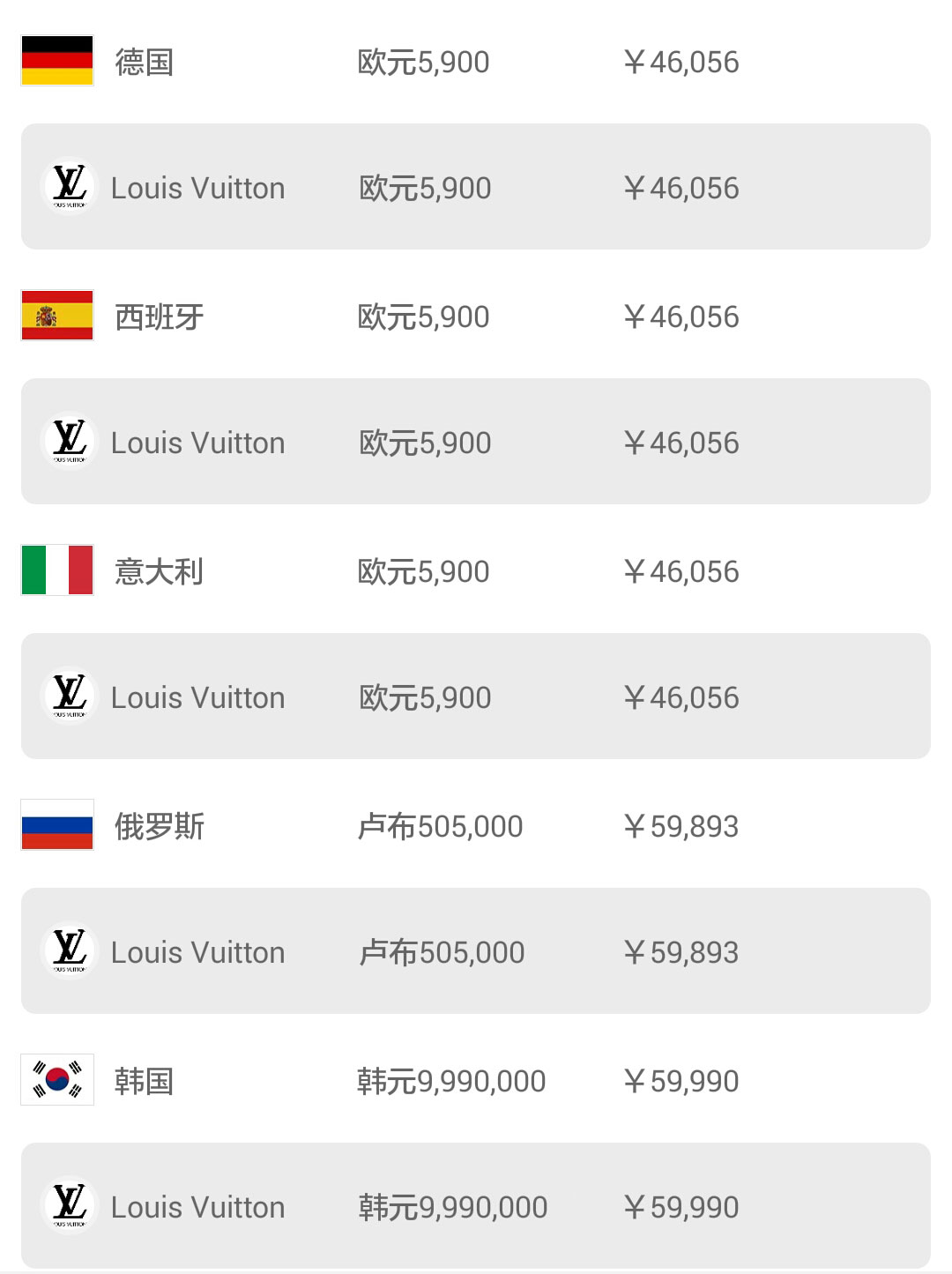Click the 韩元9,990,000 price for Korea
952x1274 pixels.
coord(450,1079)
